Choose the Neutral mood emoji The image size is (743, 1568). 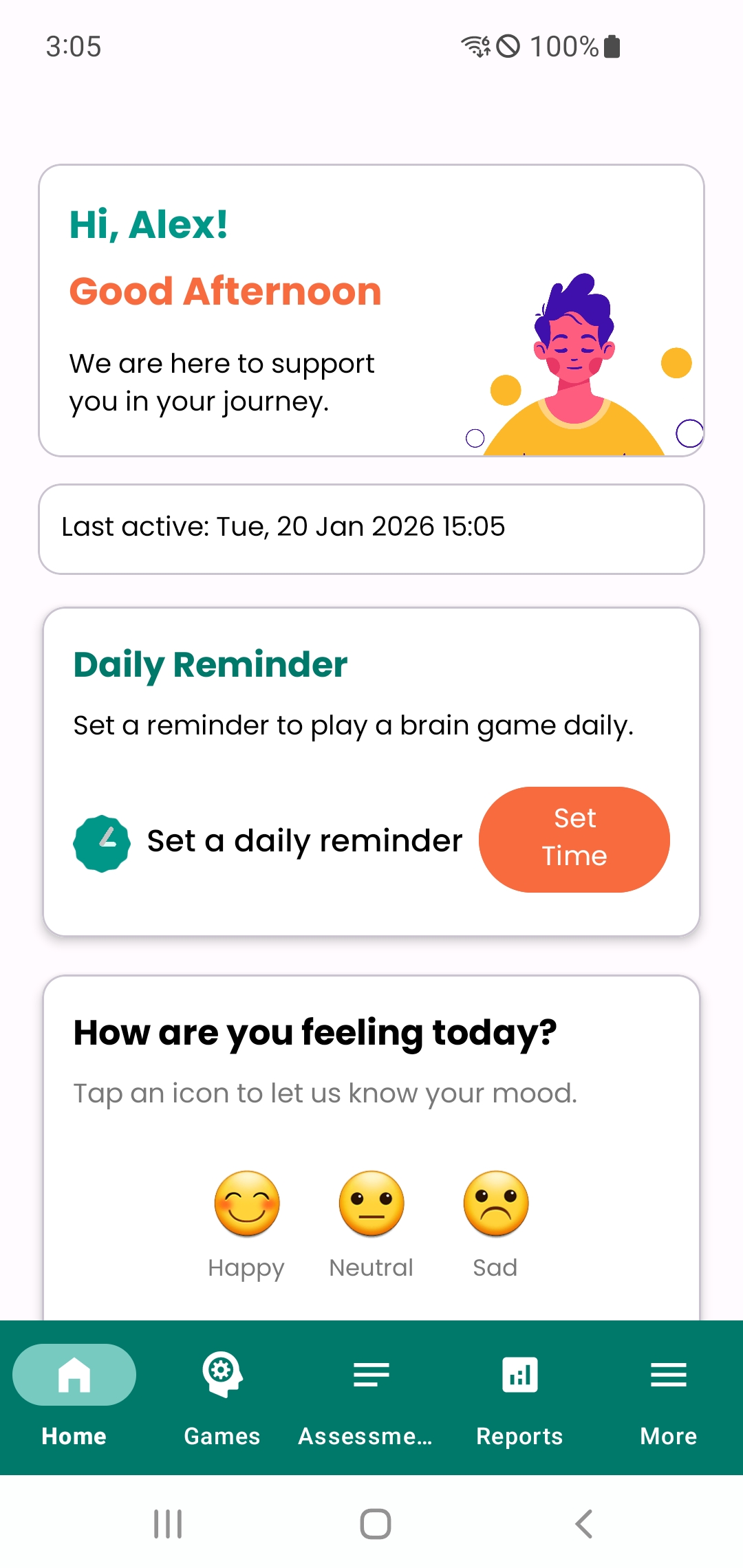click(371, 1204)
